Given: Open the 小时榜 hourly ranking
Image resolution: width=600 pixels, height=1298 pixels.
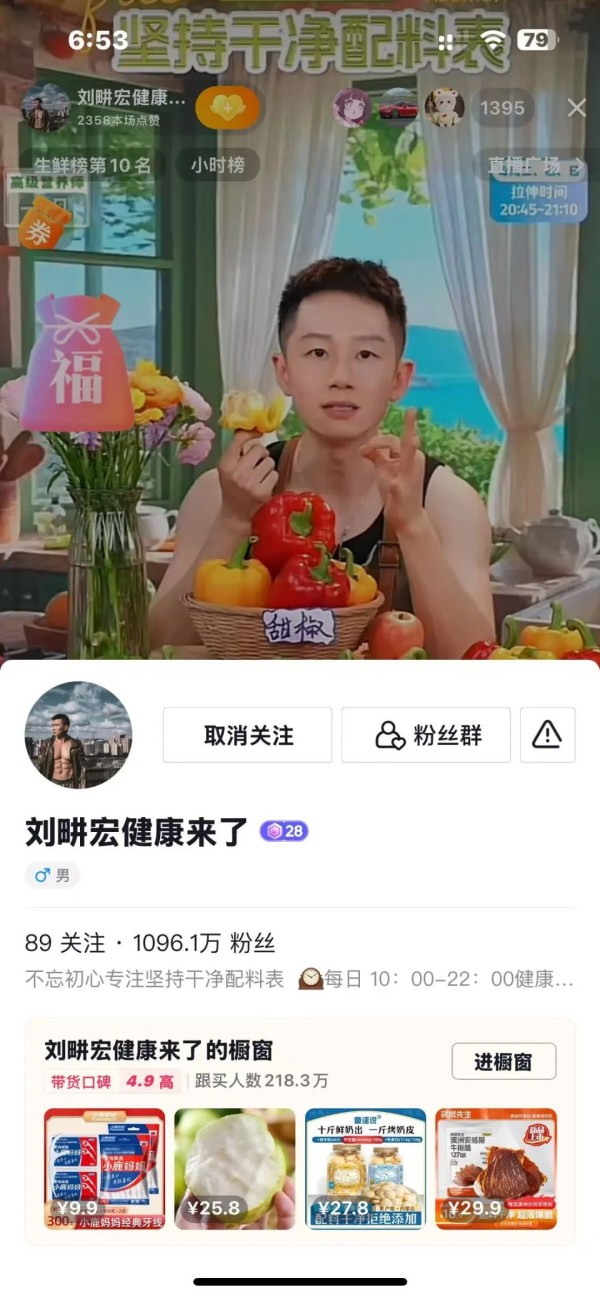Looking at the screenshot, I should click(217, 165).
